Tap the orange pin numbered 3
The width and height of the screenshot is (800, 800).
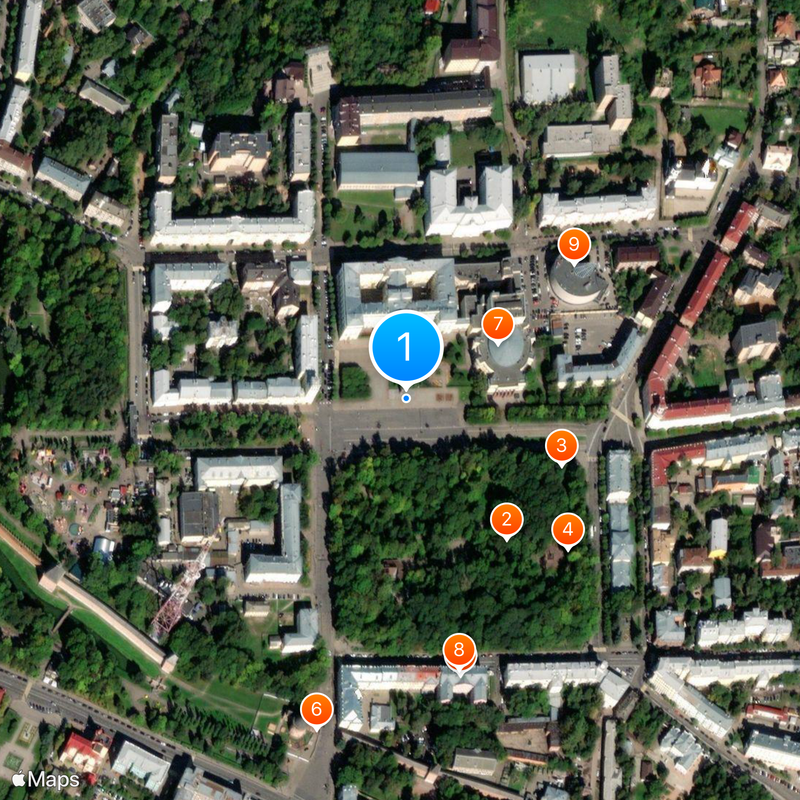pyautogui.click(x=562, y=446)
